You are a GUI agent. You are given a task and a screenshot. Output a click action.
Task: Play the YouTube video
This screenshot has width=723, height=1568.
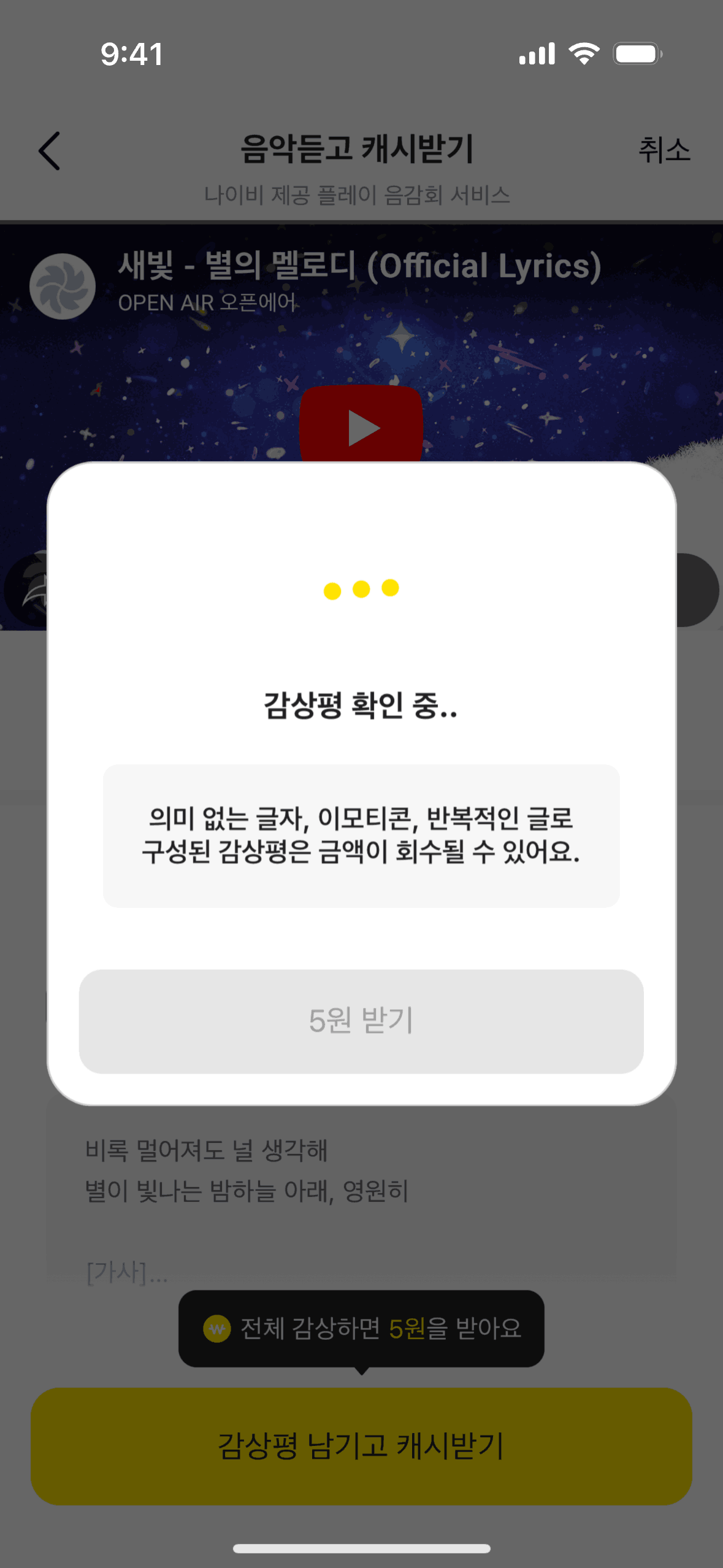click(x=361, y=425)
